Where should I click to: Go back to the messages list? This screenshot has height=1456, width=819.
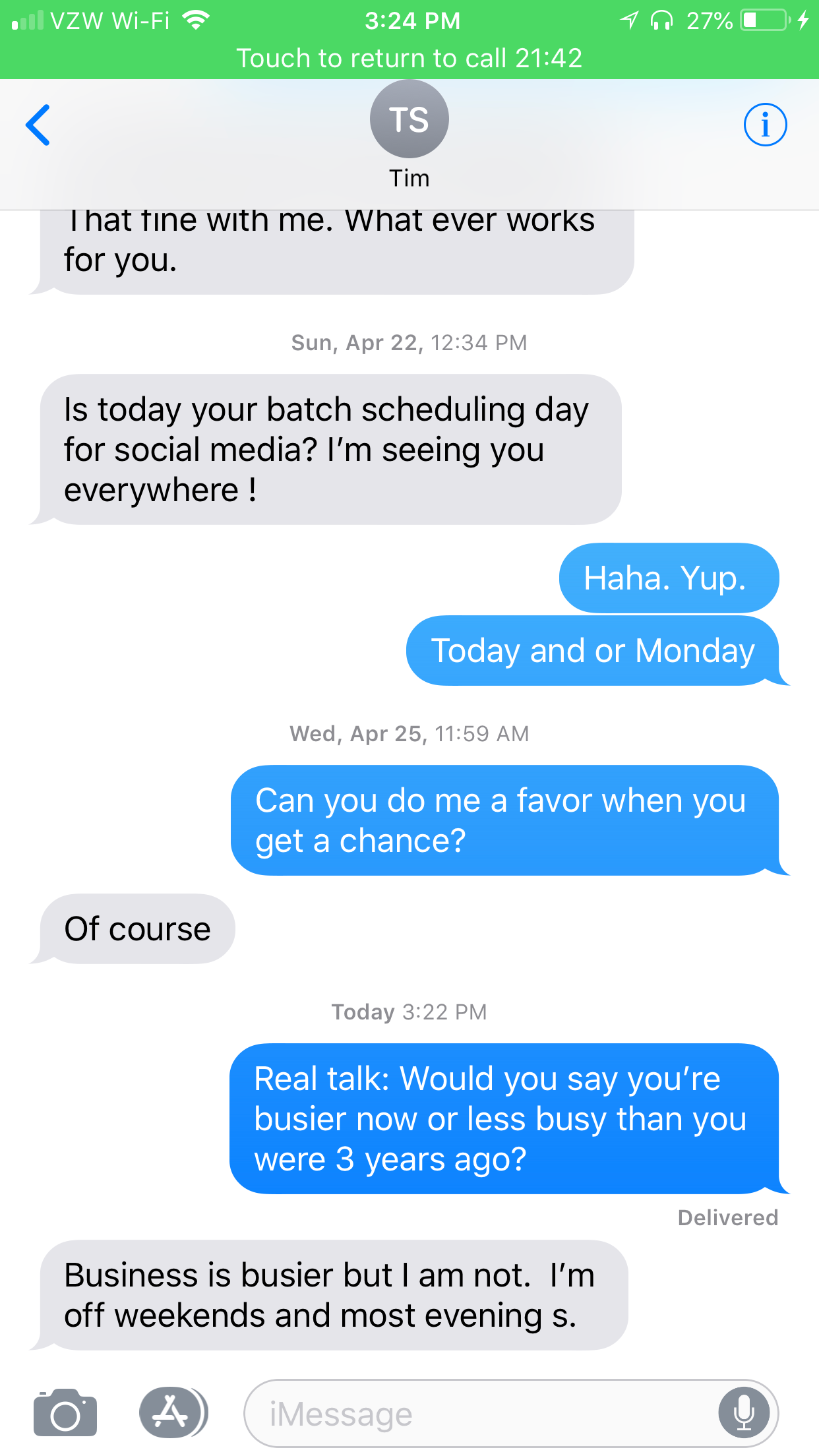point(38,125)
